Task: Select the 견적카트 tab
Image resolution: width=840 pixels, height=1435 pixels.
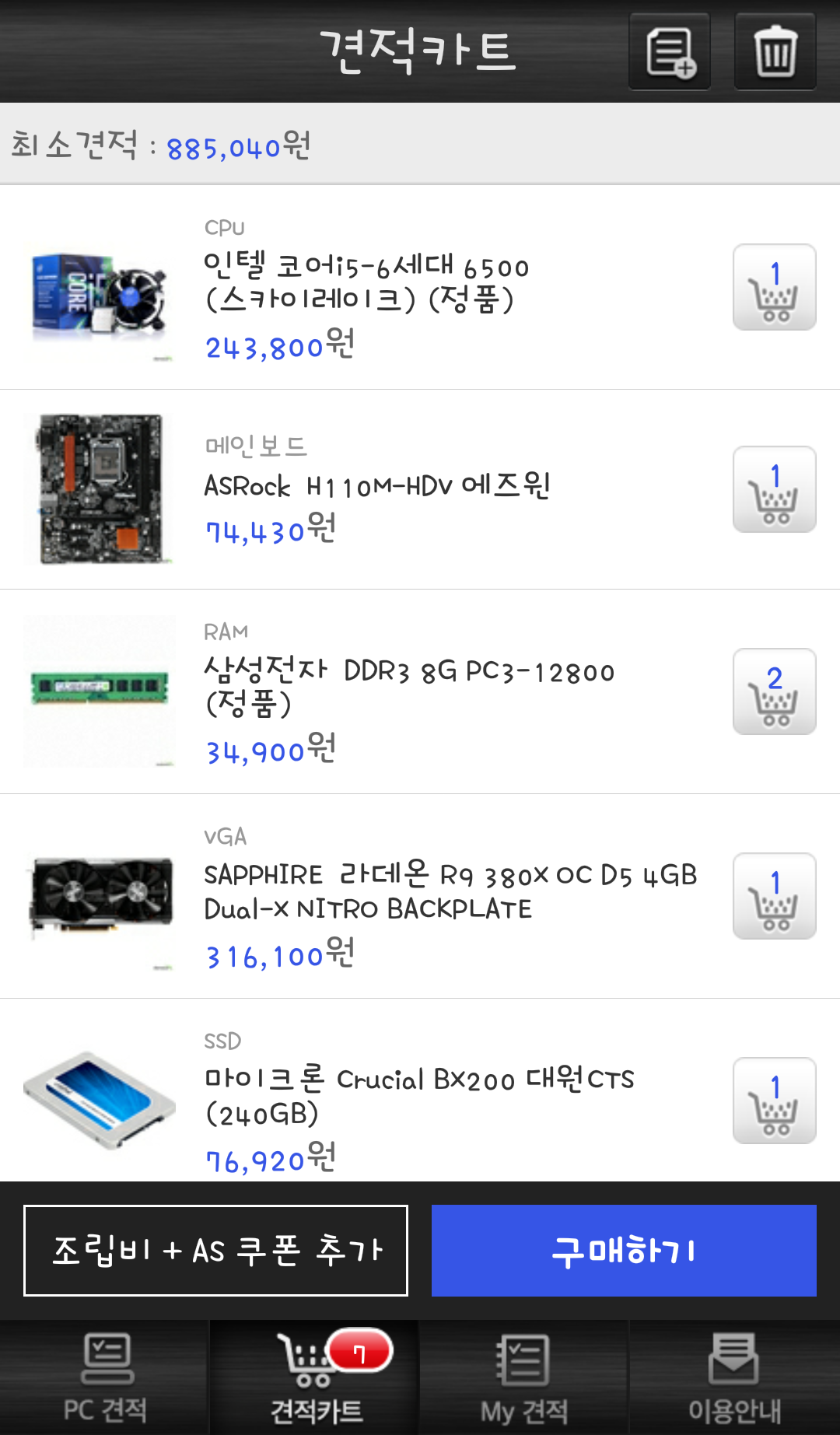Action: click(x=315, y=1377)
